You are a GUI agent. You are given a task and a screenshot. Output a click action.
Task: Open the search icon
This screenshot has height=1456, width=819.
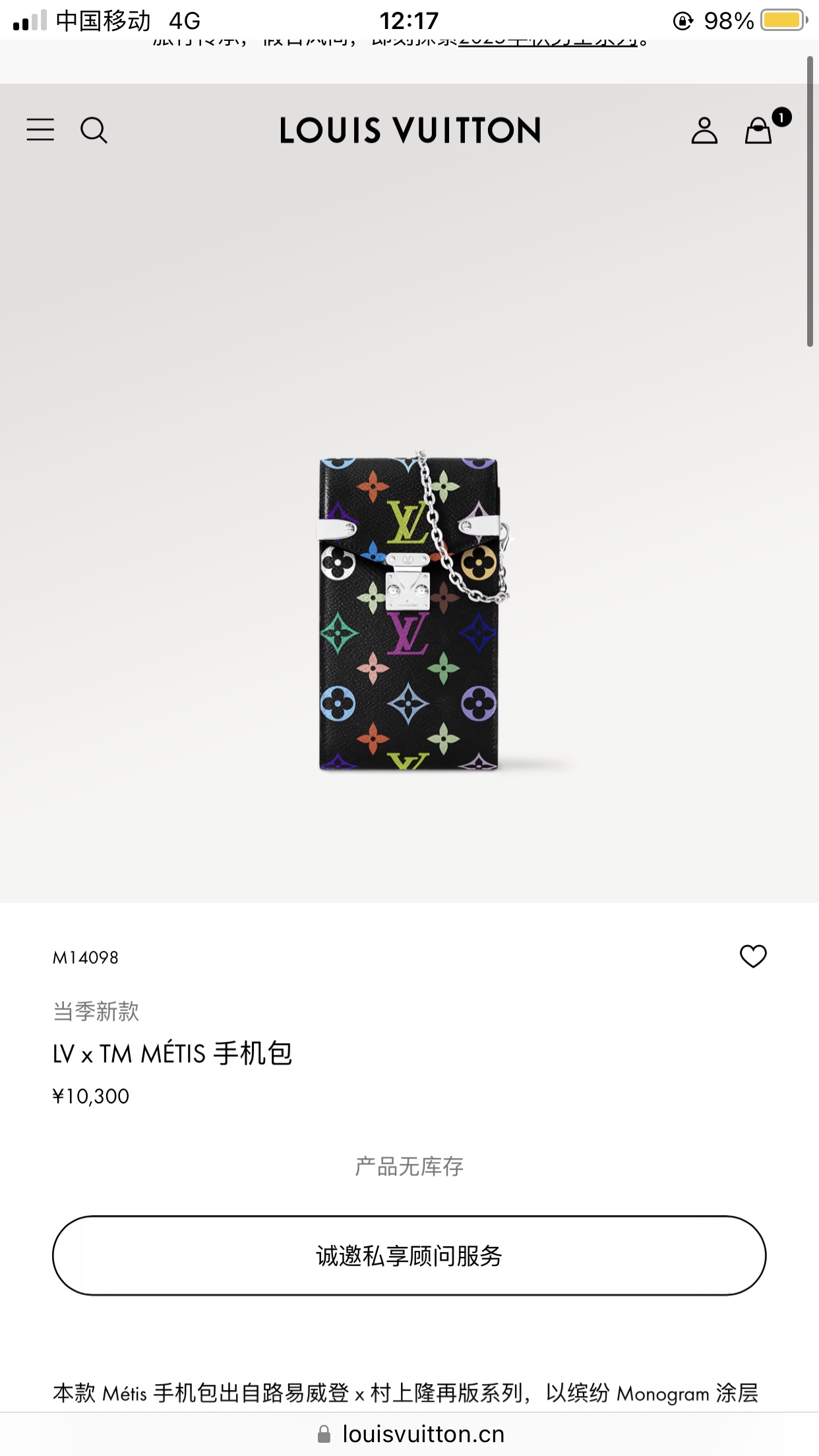coord(94,130)
